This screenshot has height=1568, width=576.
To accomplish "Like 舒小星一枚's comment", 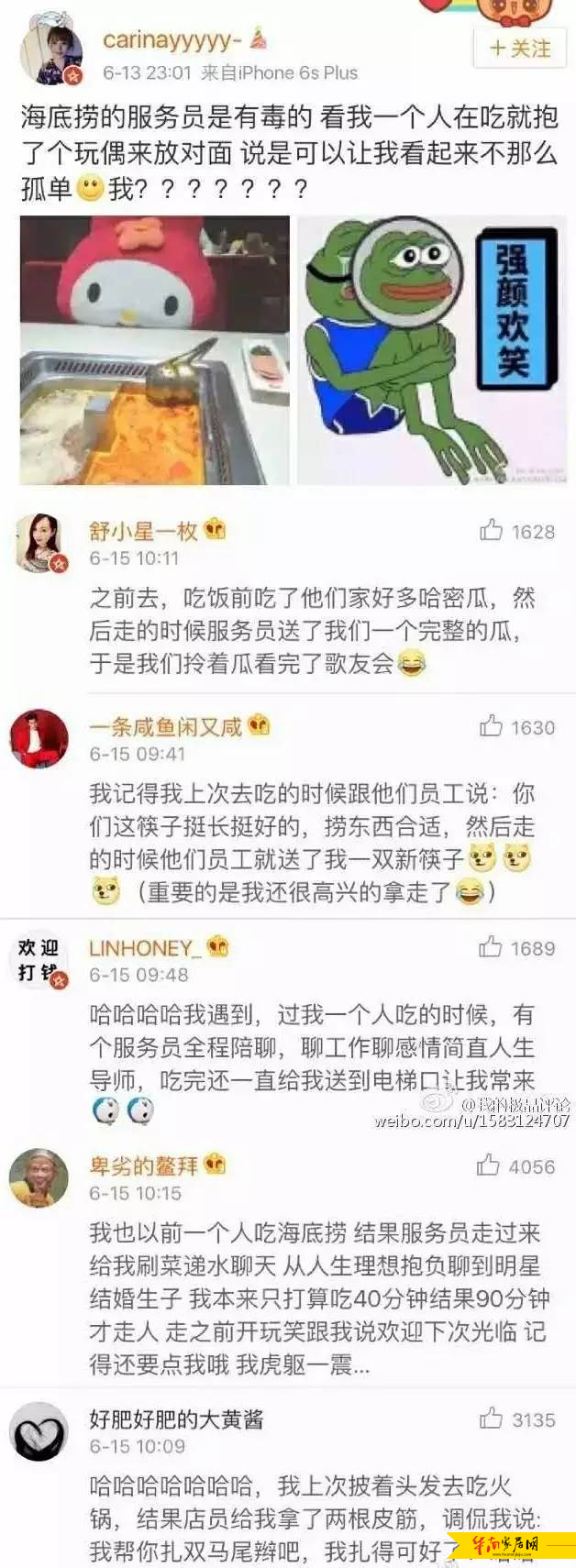I will pos(492,531).
